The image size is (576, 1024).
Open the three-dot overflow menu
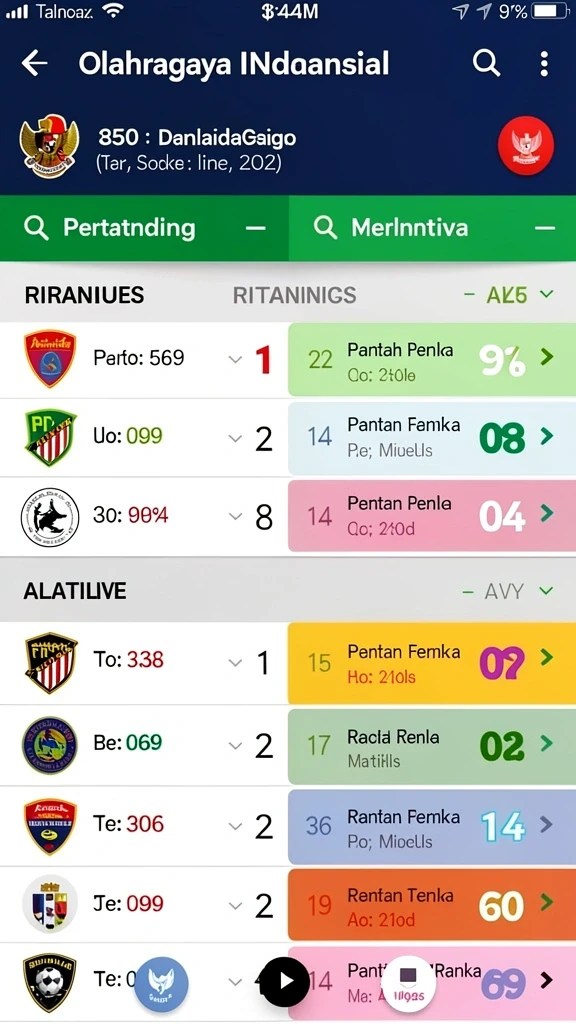pos(544,64)
